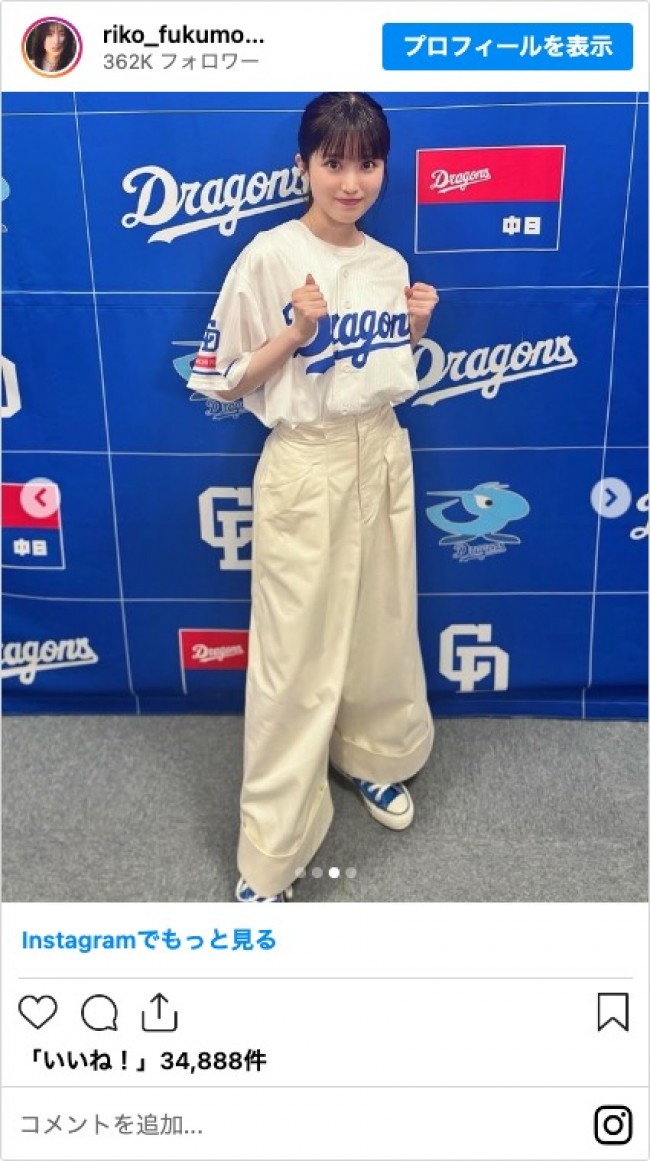Save the post with the bookmark icon
The image size is (650, 1161).
(612, 1012)
